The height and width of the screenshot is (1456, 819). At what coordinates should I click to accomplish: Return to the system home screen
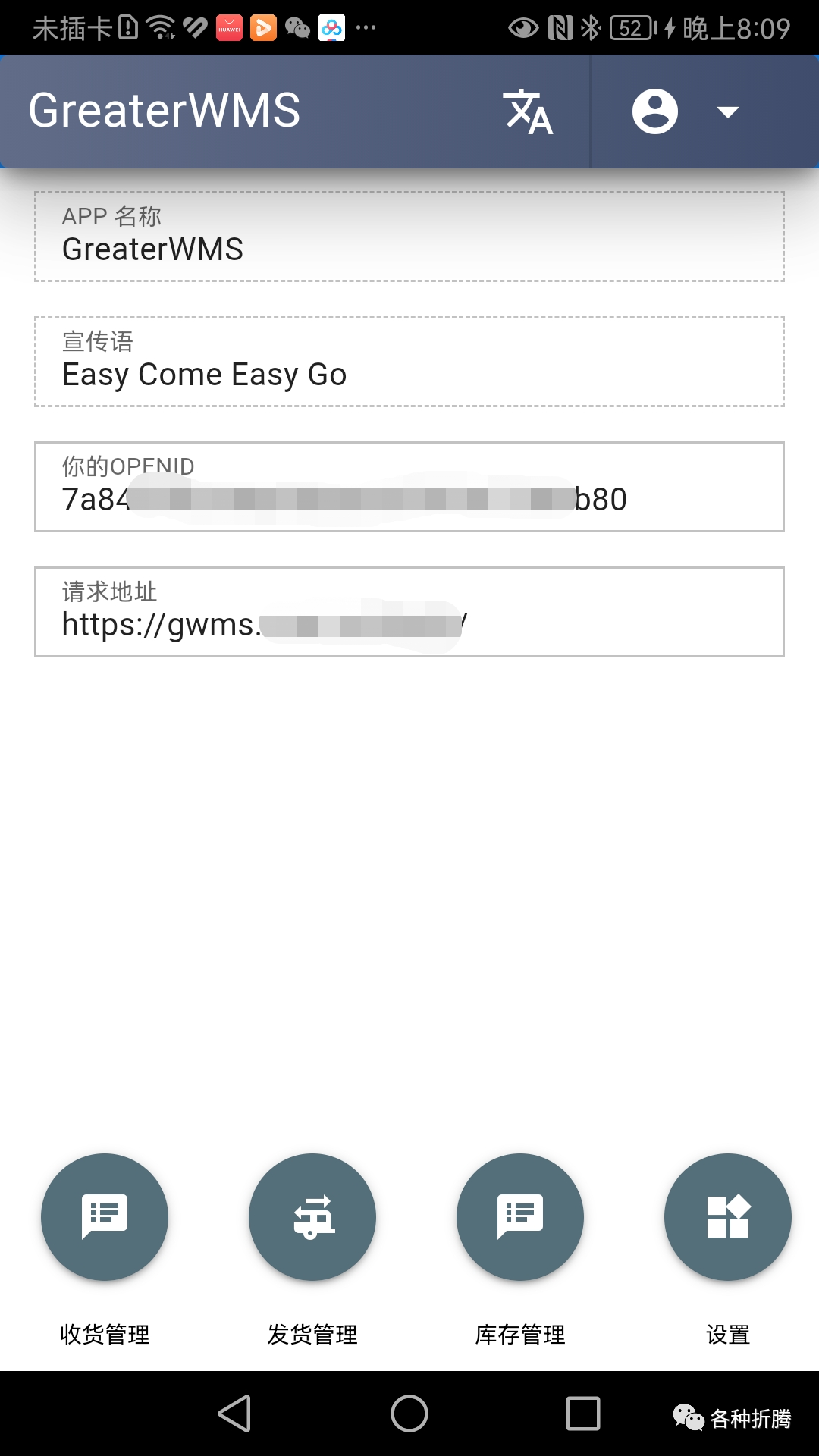(409, 1414)
